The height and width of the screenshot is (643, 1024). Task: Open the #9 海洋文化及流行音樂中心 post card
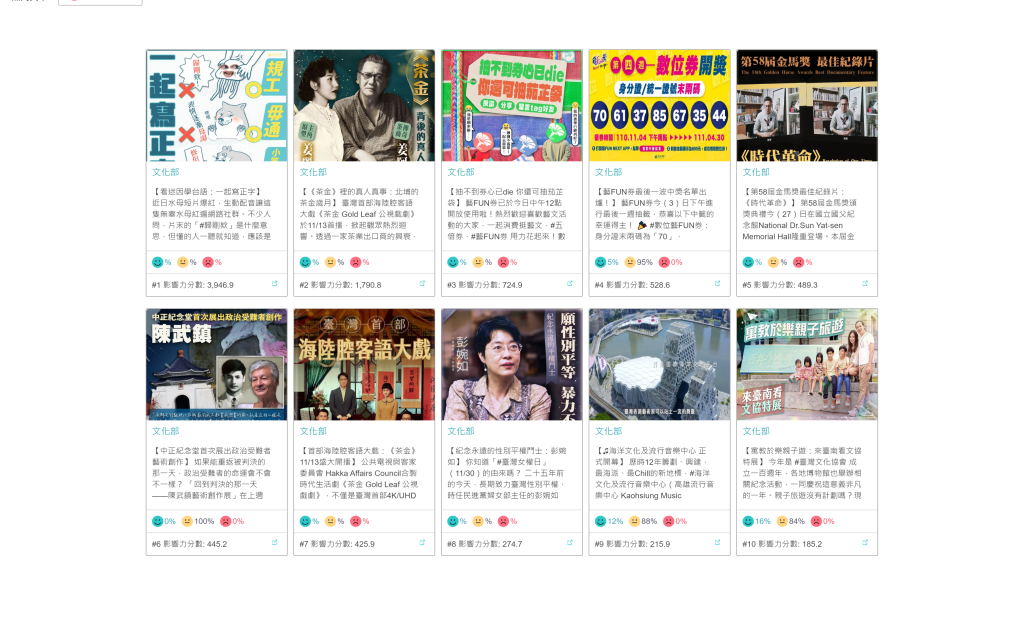[659, 365]
